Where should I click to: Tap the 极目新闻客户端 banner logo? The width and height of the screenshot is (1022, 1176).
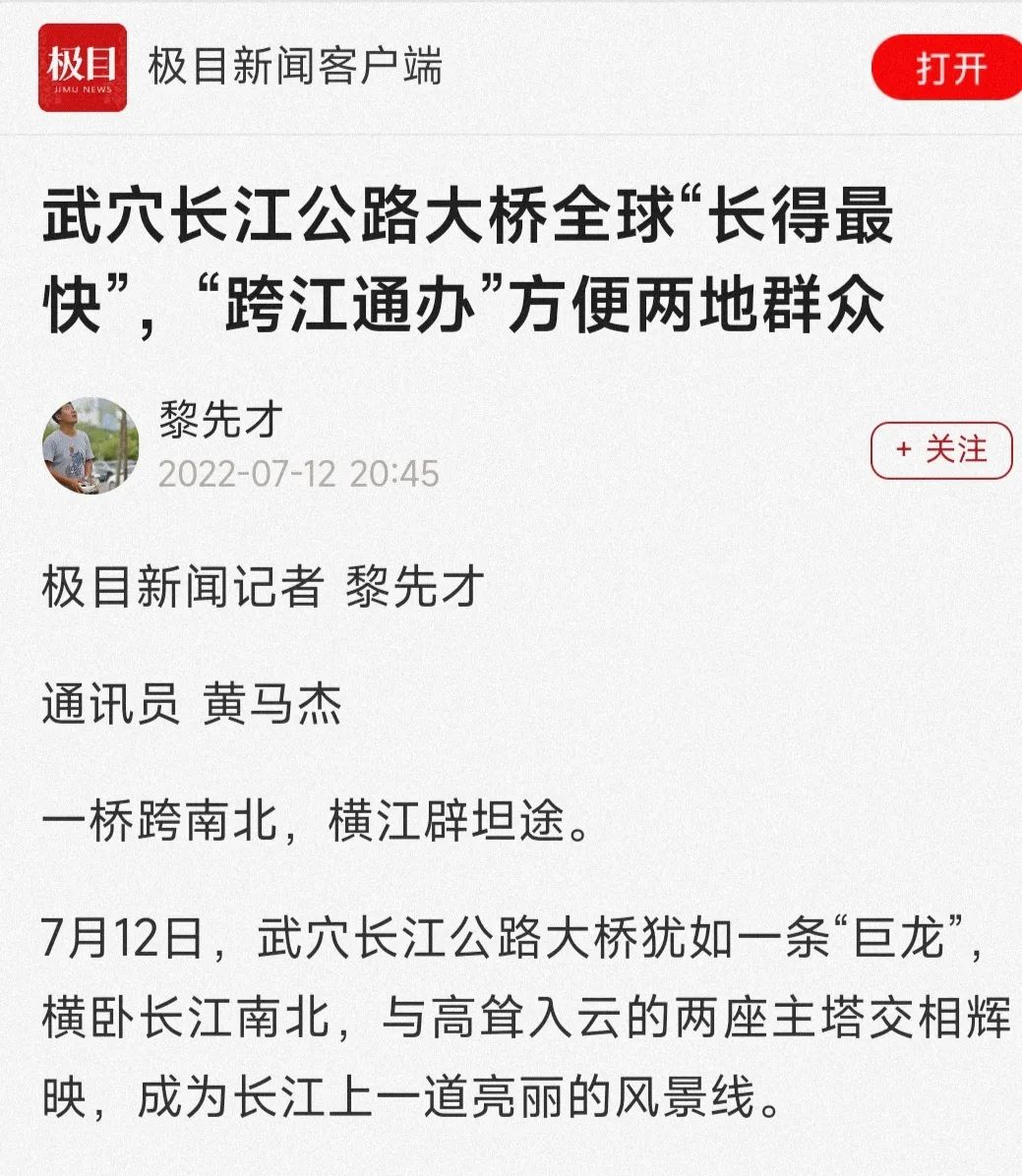[83, 67]
